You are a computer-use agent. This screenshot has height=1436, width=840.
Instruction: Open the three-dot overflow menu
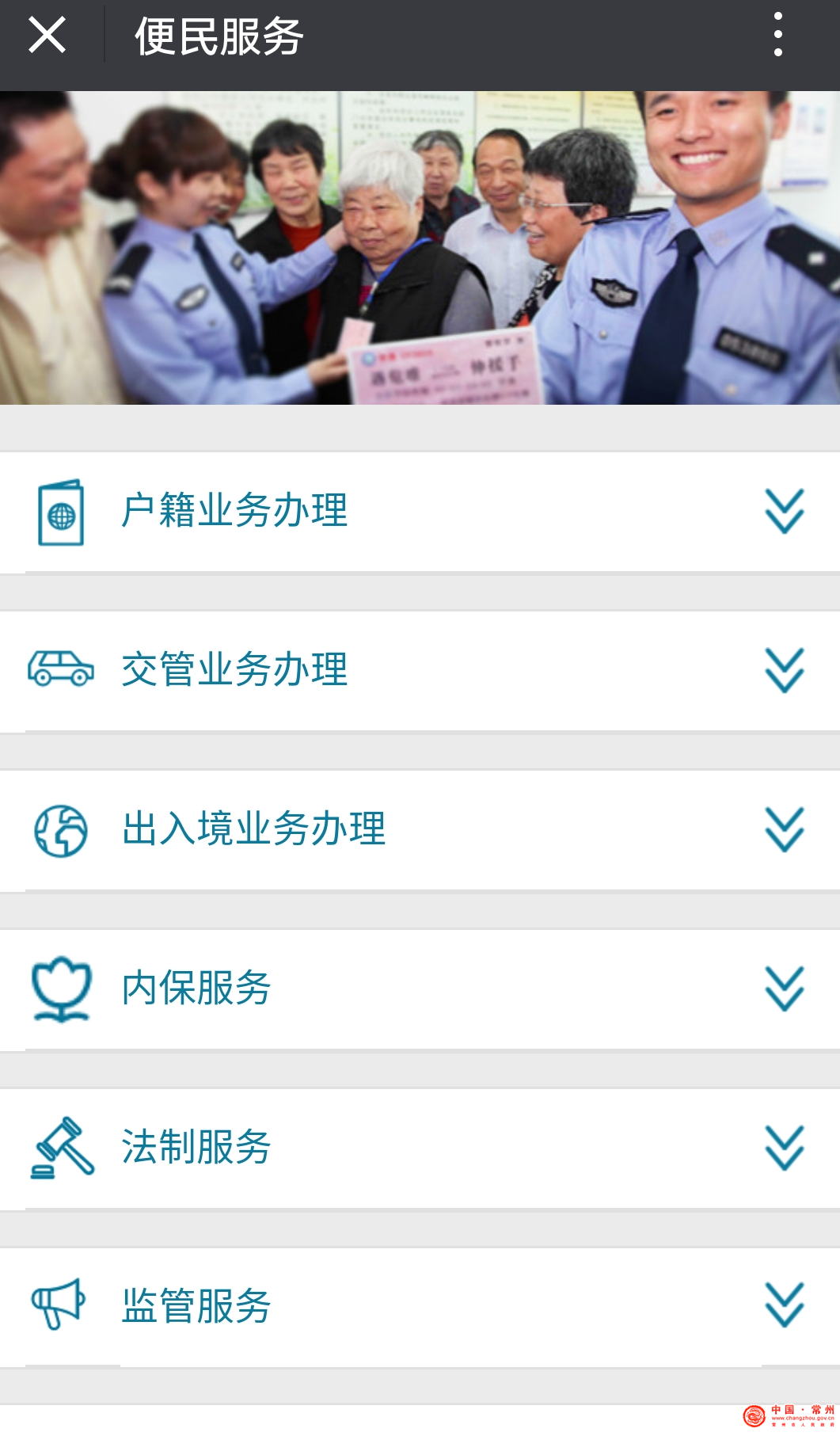click(777, 35)
